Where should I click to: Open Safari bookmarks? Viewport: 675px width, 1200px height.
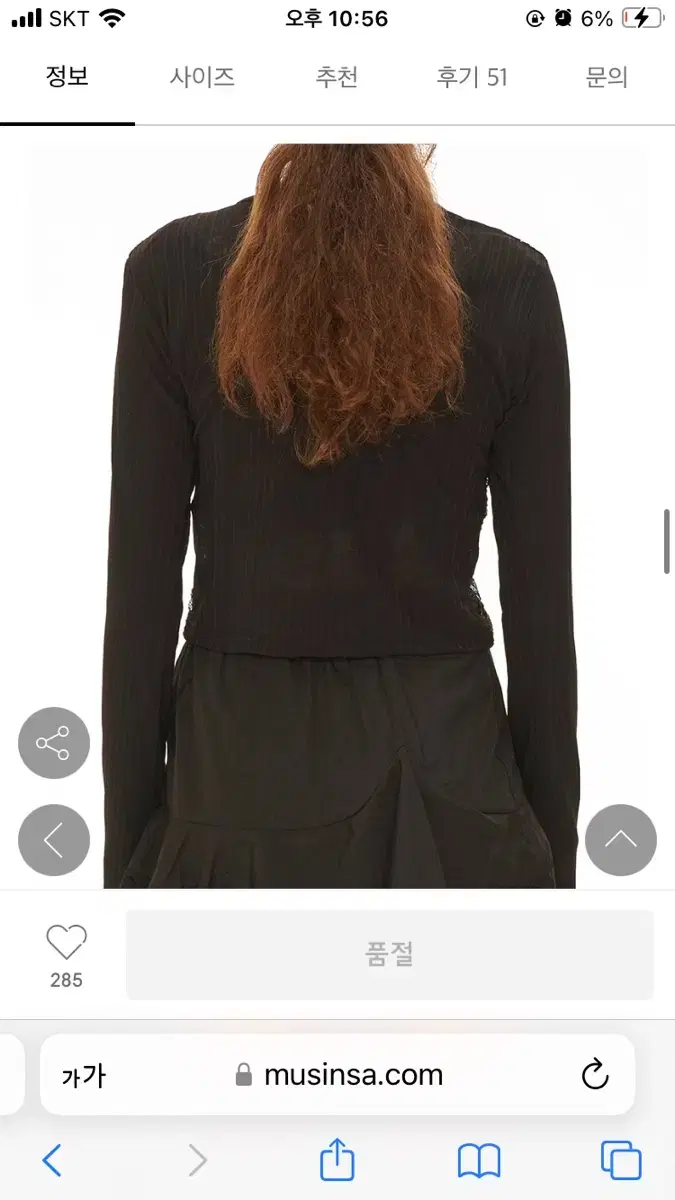click(x=479, y=1160)
